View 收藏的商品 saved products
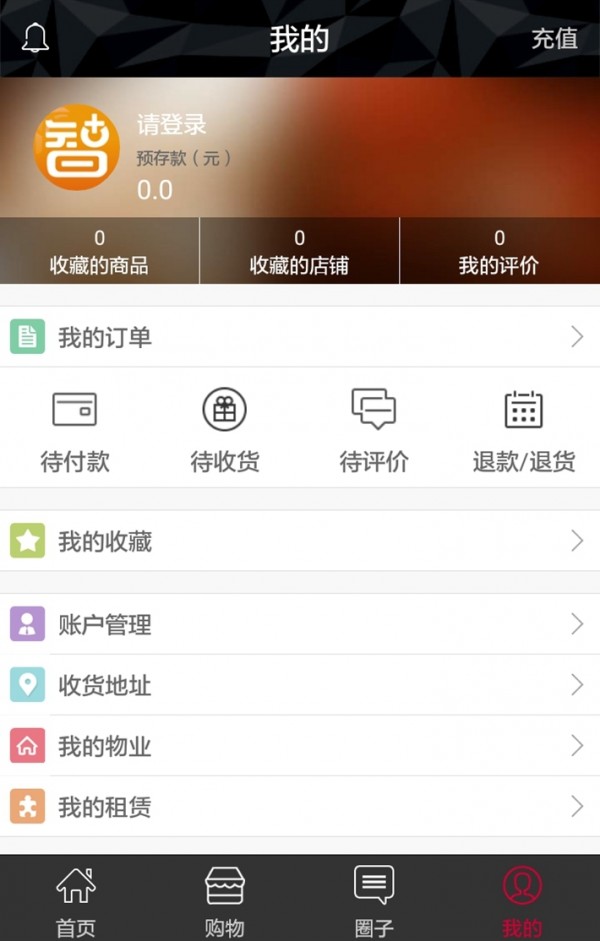 click(99, 252)
